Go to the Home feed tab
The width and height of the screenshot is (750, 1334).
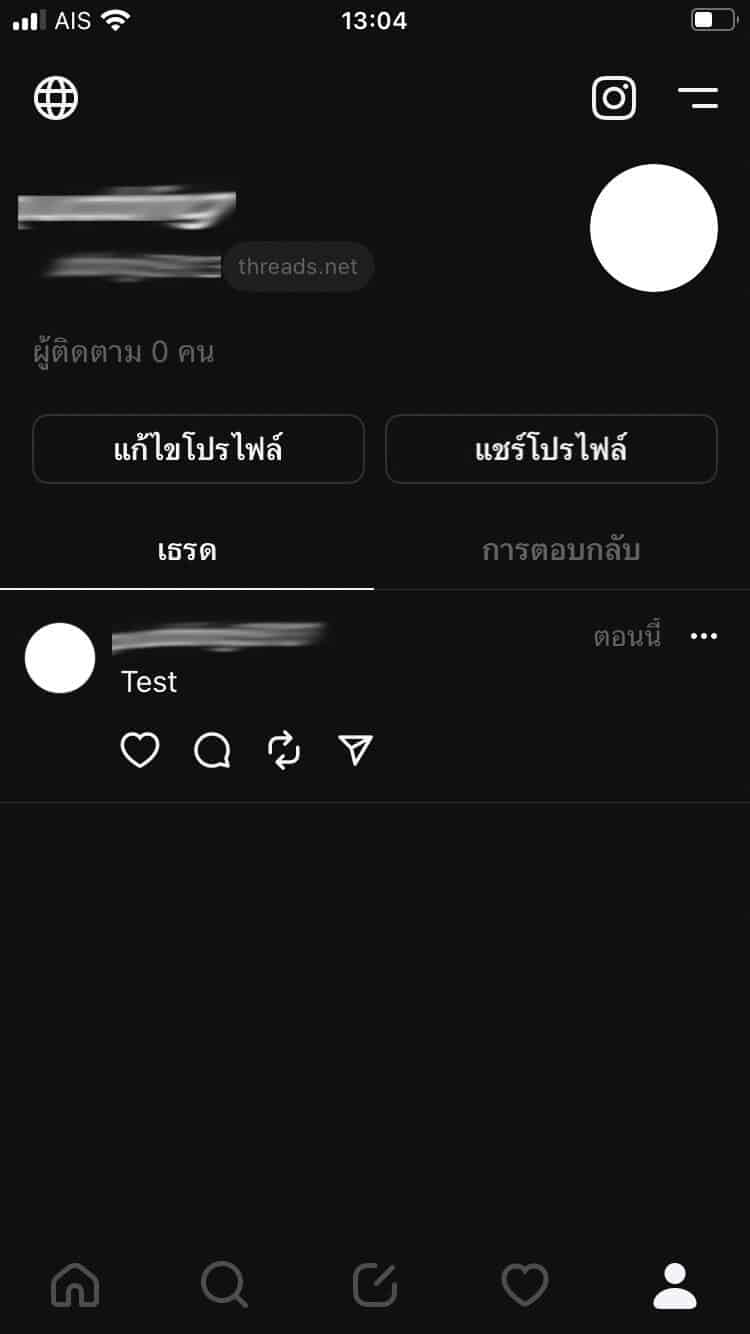(75, 1285)
